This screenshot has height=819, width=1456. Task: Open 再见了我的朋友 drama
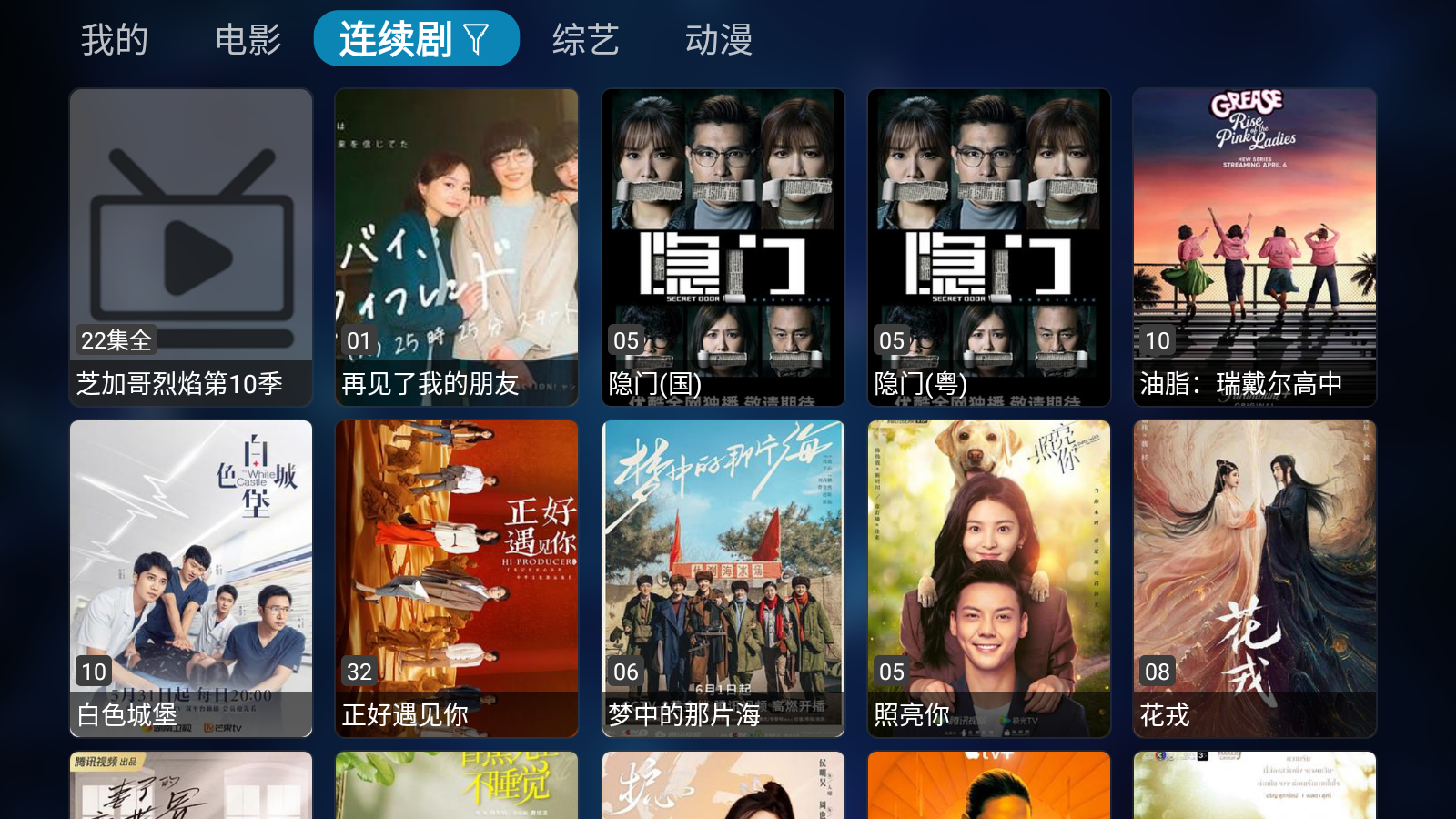457,247
